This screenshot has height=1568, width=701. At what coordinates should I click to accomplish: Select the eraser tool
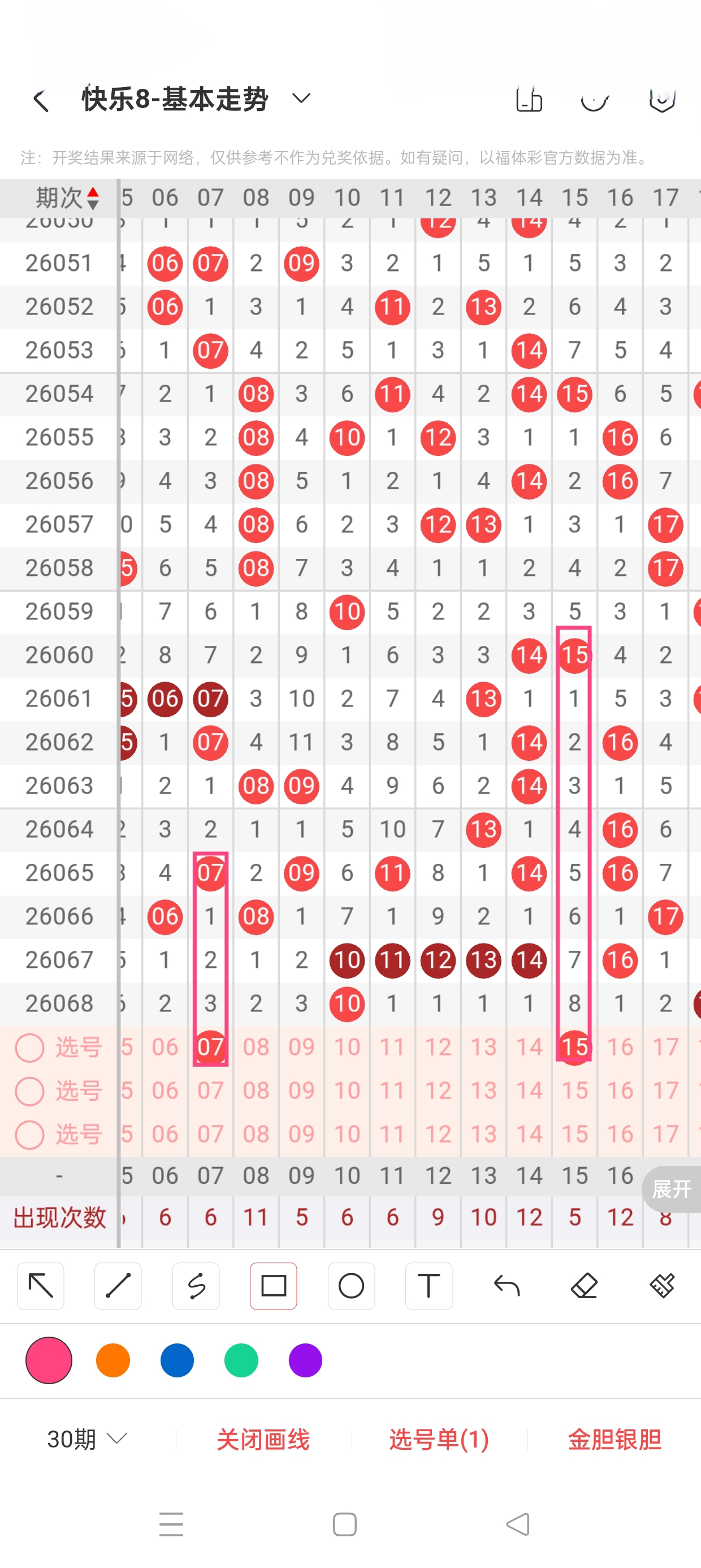[x=584, y=1286]
